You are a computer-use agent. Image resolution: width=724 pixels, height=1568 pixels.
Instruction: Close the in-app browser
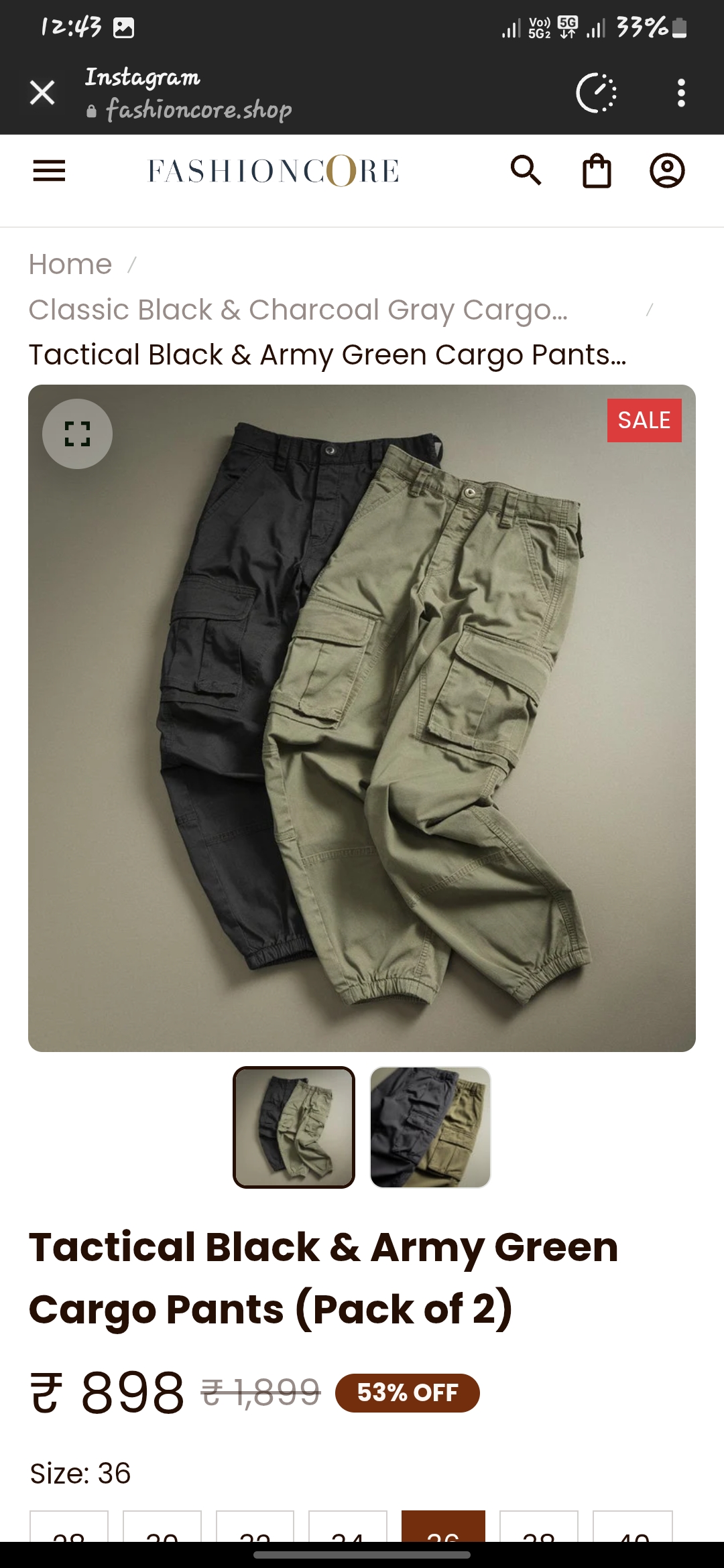pos(42,92)
